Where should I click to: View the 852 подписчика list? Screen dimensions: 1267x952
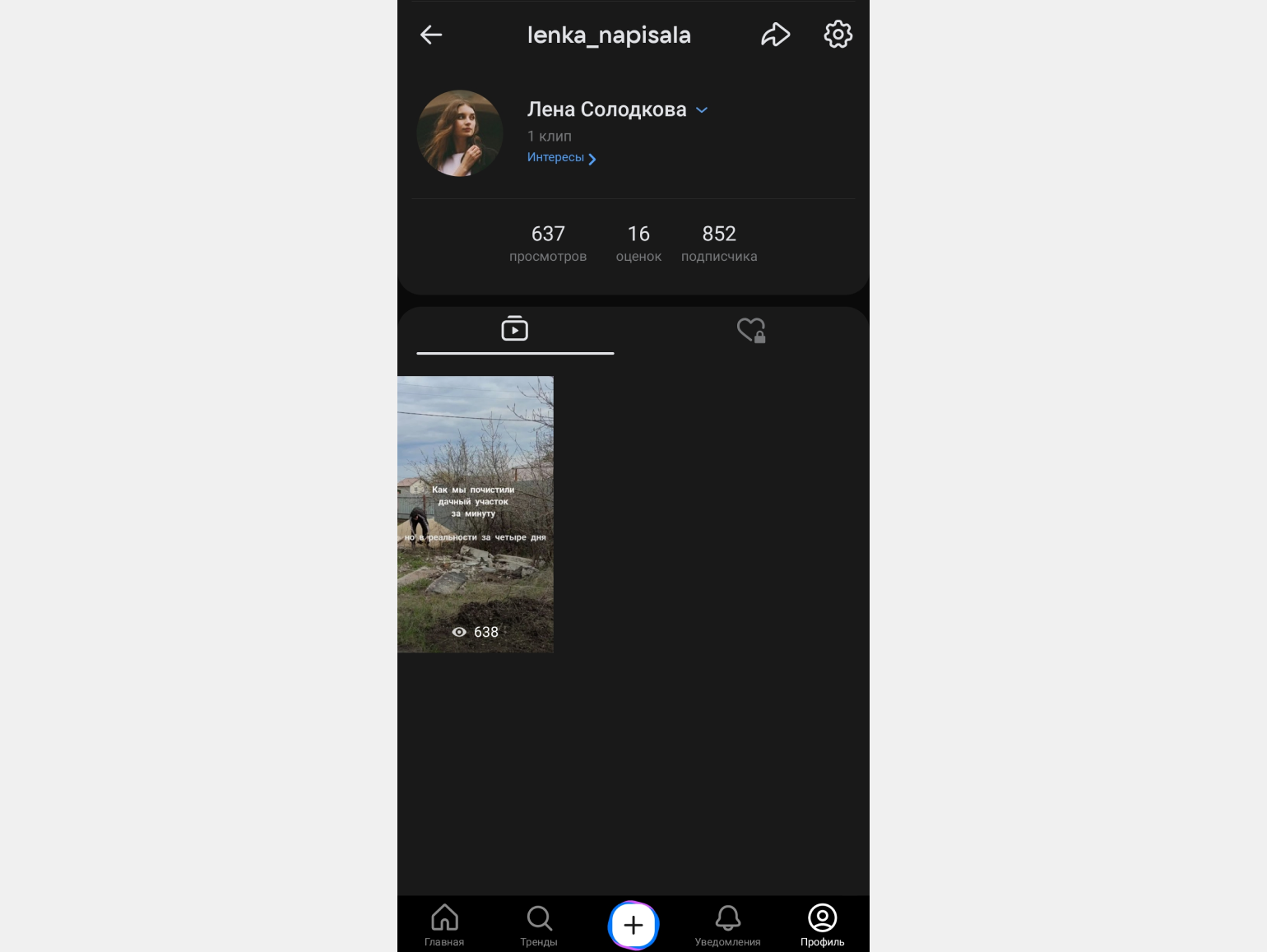coord(719,244)
